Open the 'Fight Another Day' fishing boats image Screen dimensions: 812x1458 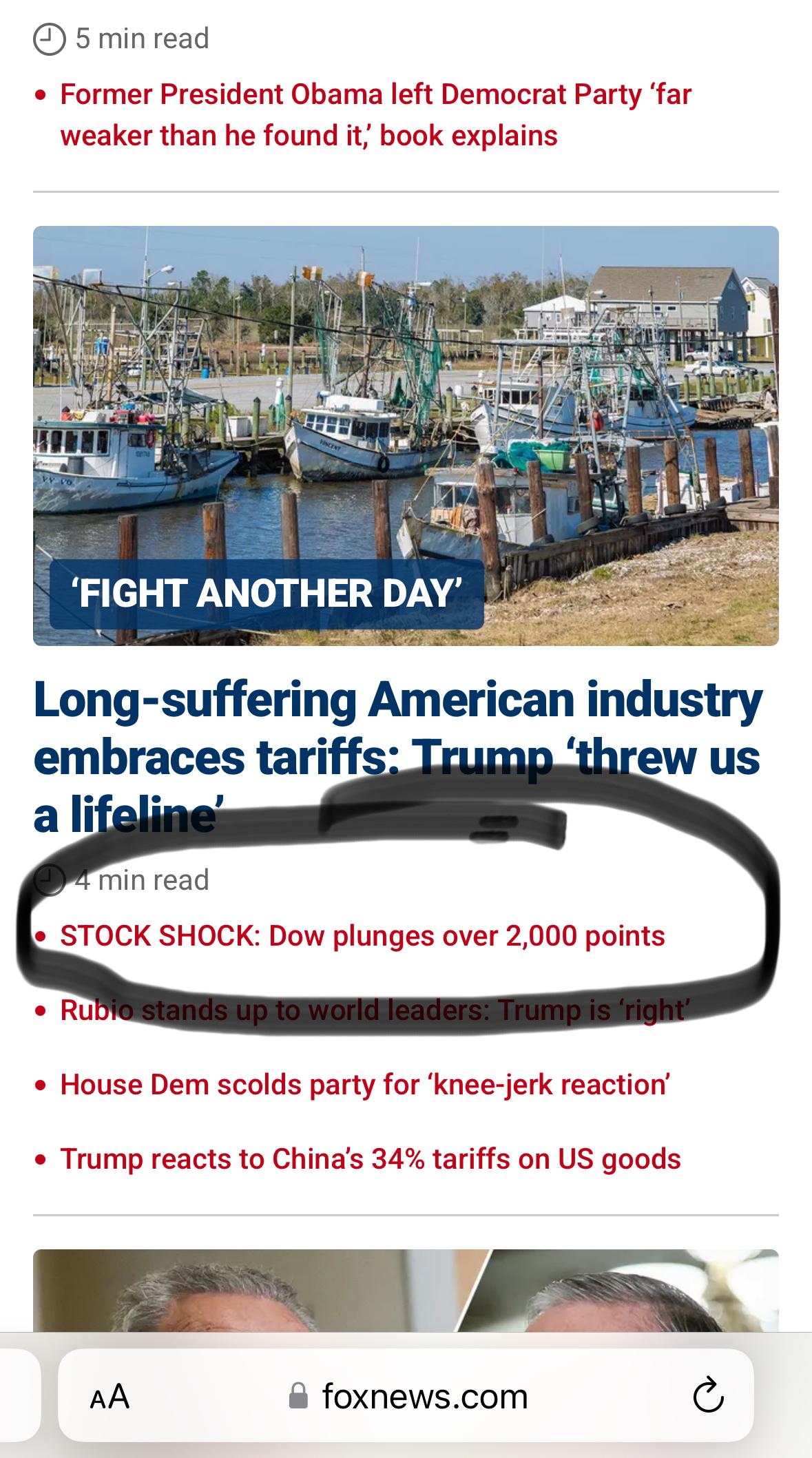(x=406, y=435)
